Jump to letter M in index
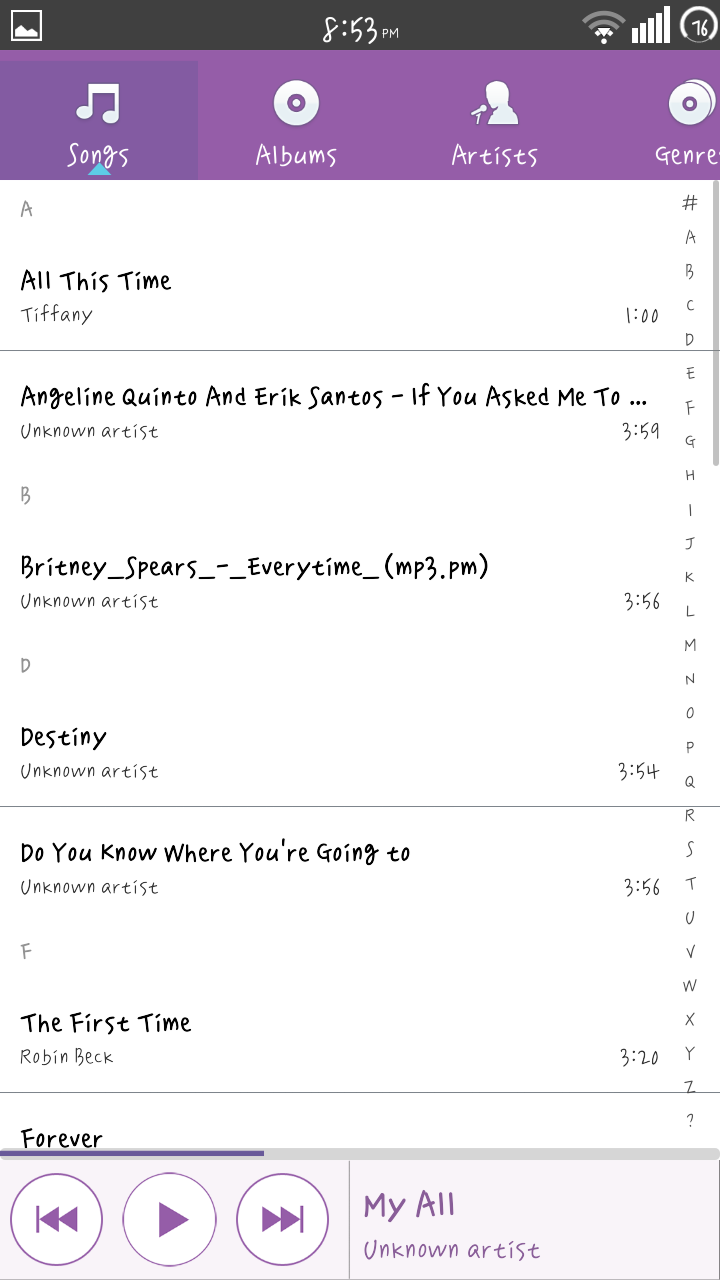Screen dimensions: 720x1280 tap(690, 645)
